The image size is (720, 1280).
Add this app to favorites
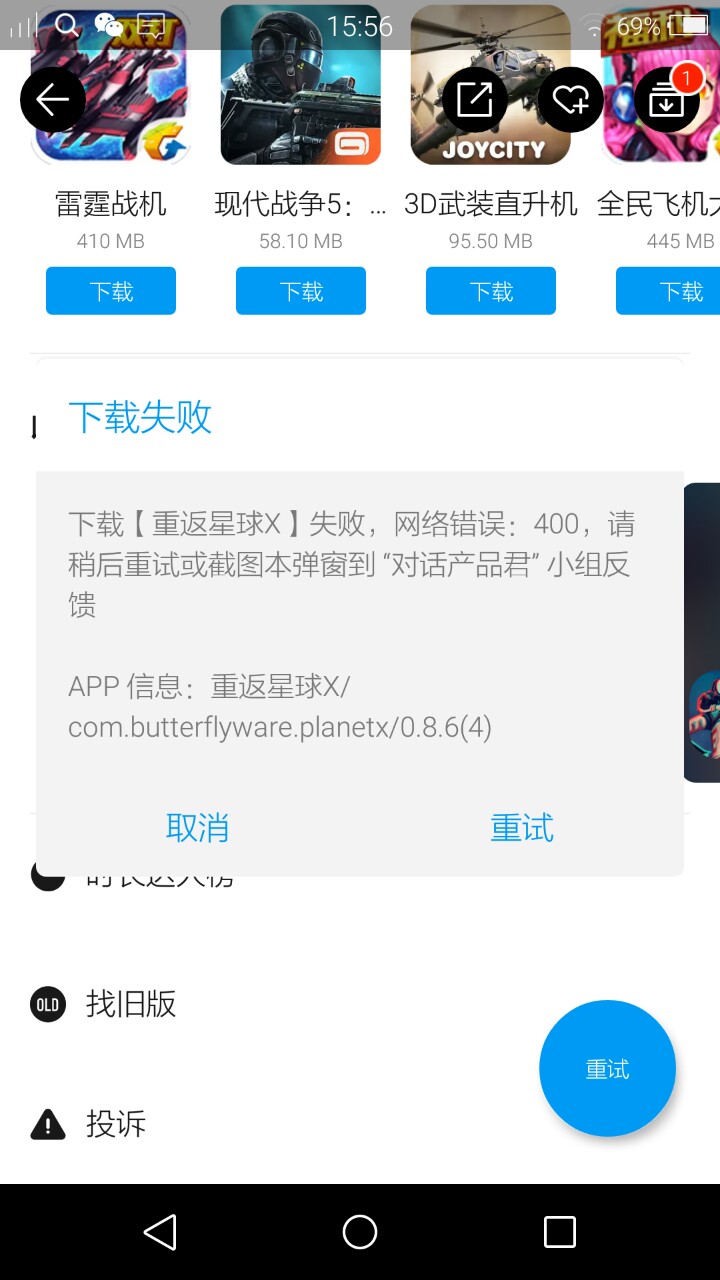pos(570,100)
